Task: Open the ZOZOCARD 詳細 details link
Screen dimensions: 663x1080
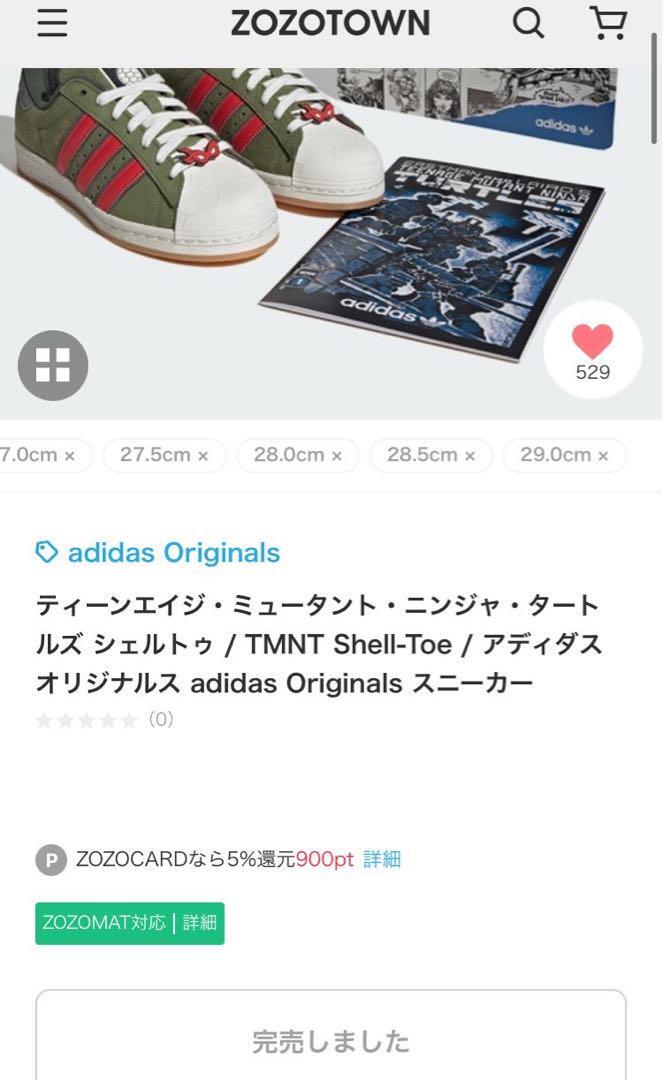Action: tap(382, 859)
